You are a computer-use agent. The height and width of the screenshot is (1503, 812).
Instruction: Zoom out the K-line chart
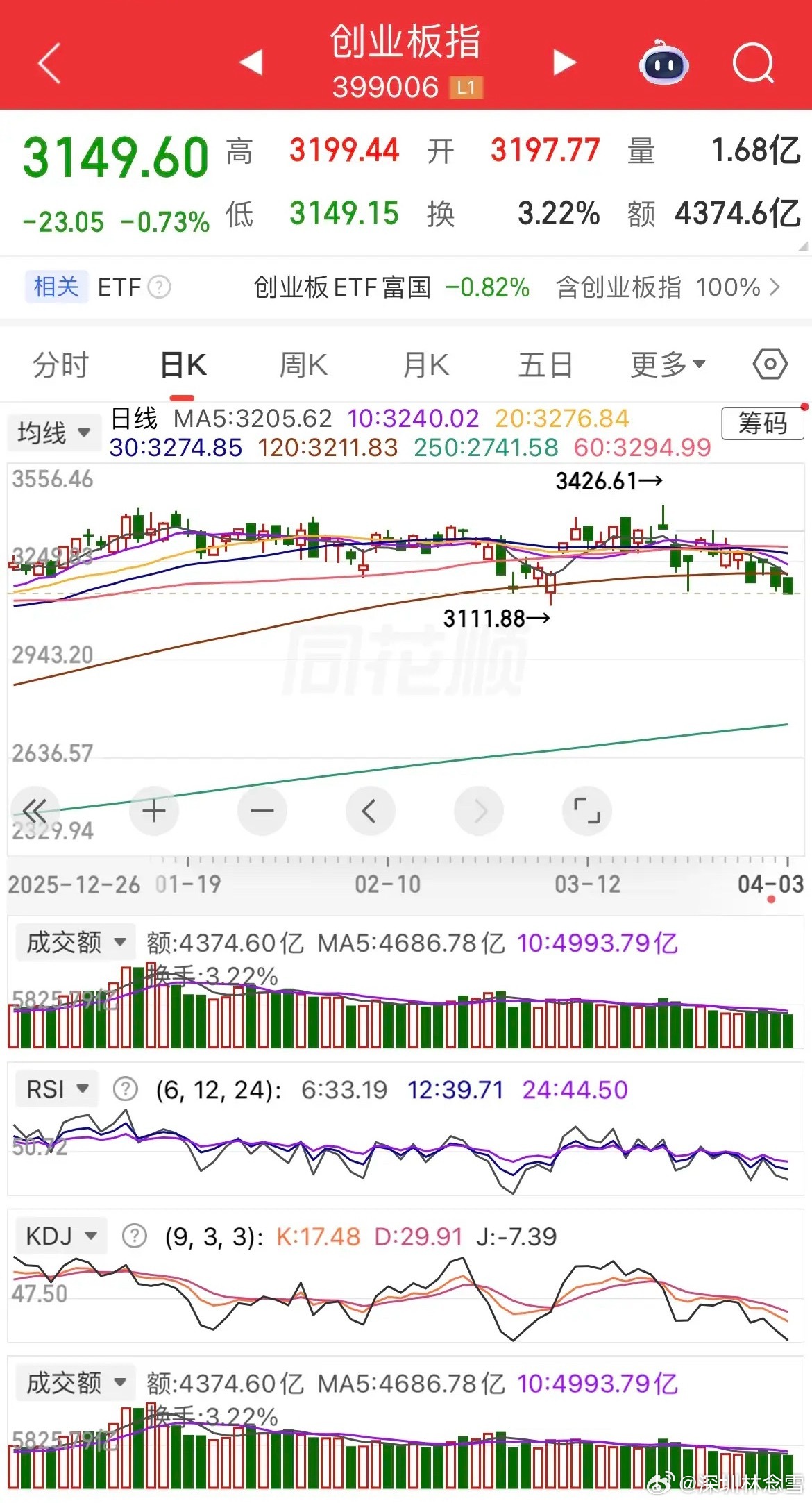pos(262,811)
